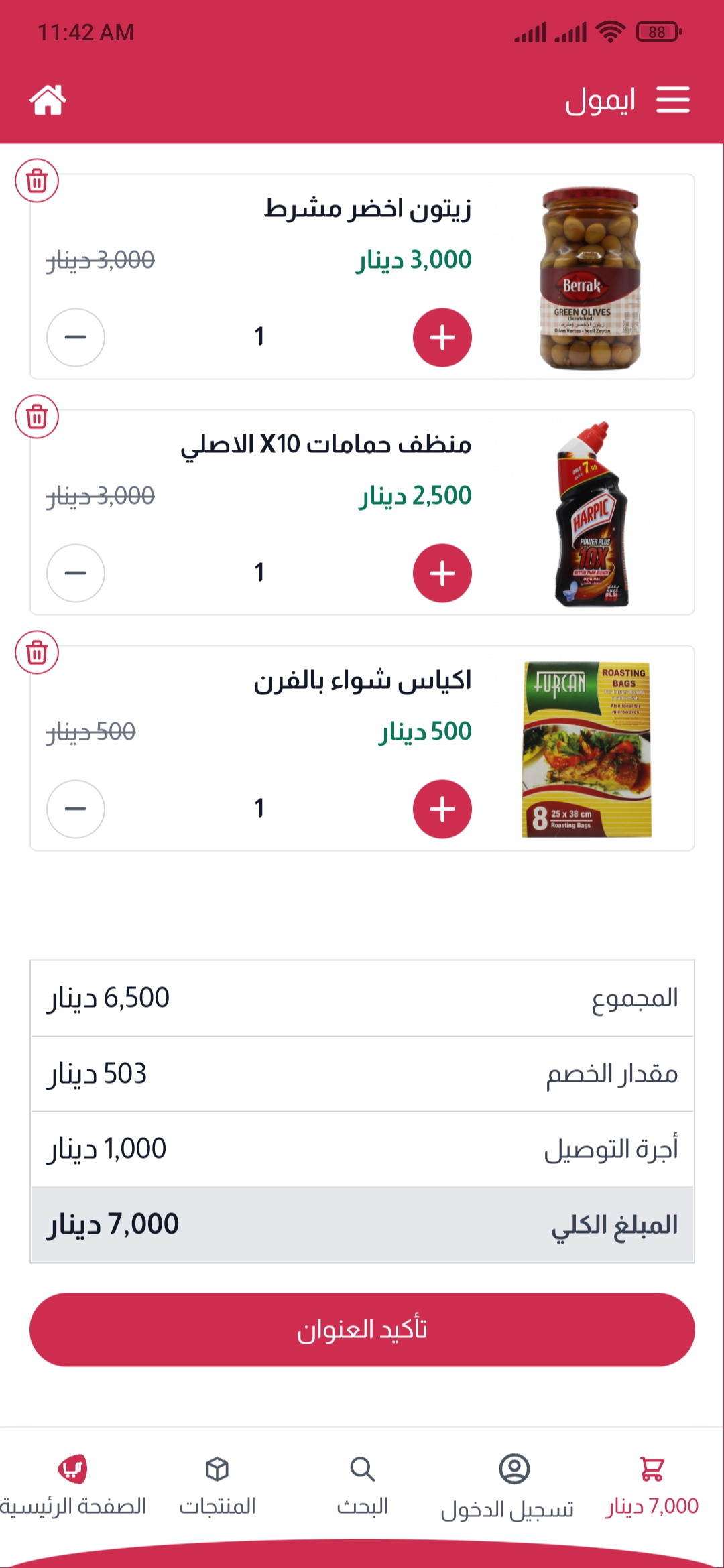Tap the تأكيد العنوان button
Screen dimensions: 724x1568
click(x=362, y=1329)
